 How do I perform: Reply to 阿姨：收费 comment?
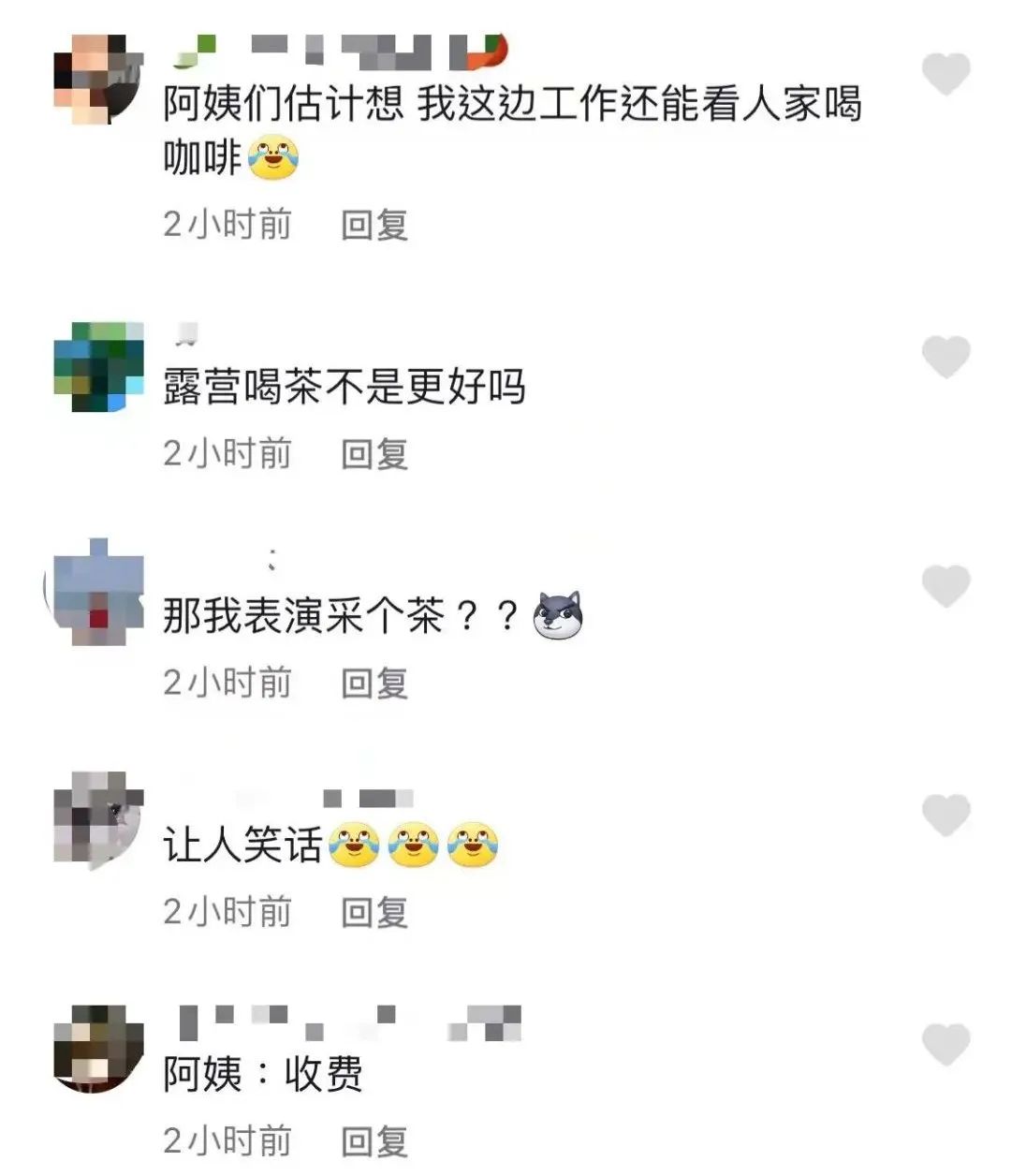[x=374, y=1141]
